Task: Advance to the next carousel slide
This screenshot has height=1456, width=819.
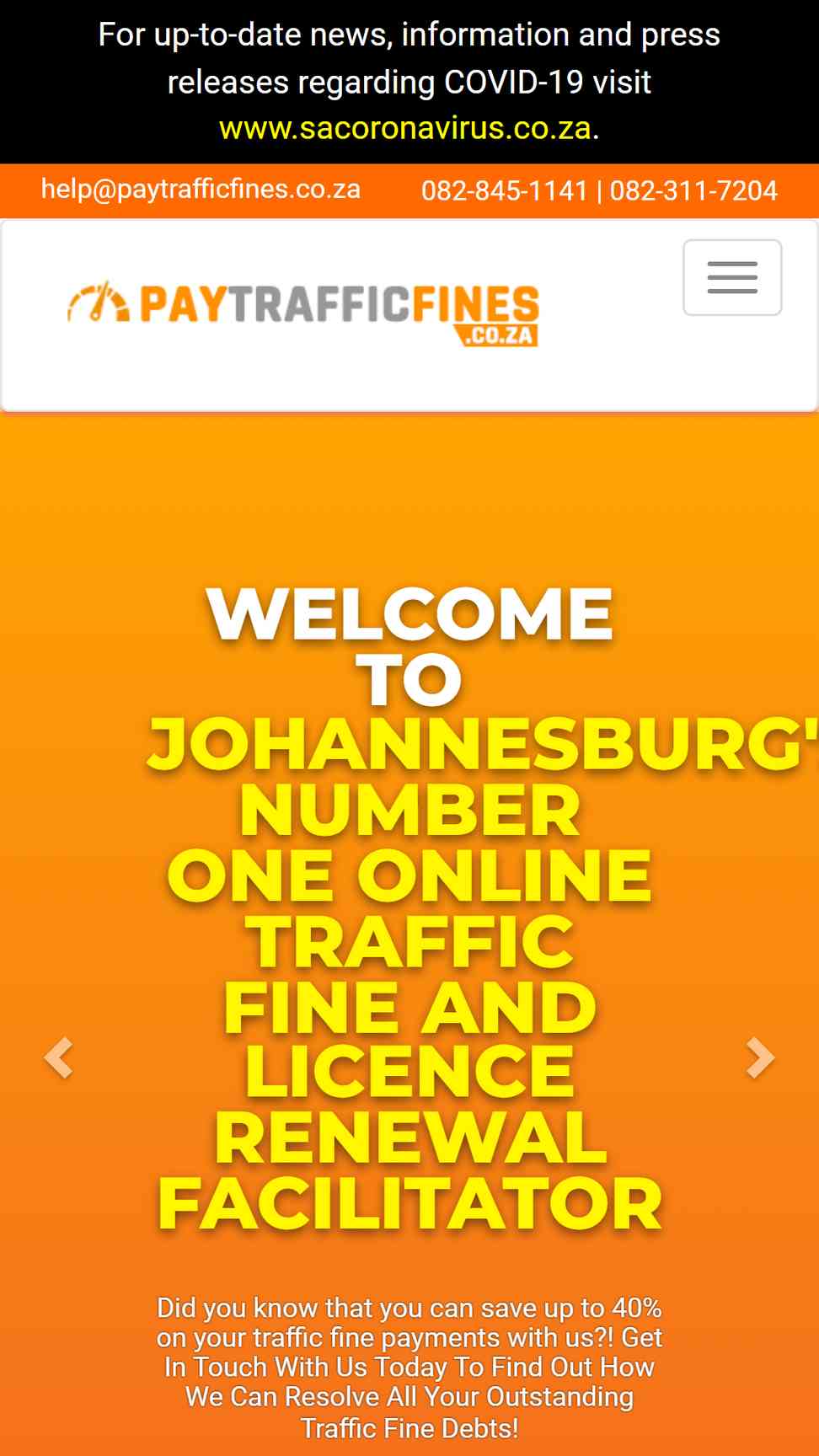Action: (x=760, y=1057)
